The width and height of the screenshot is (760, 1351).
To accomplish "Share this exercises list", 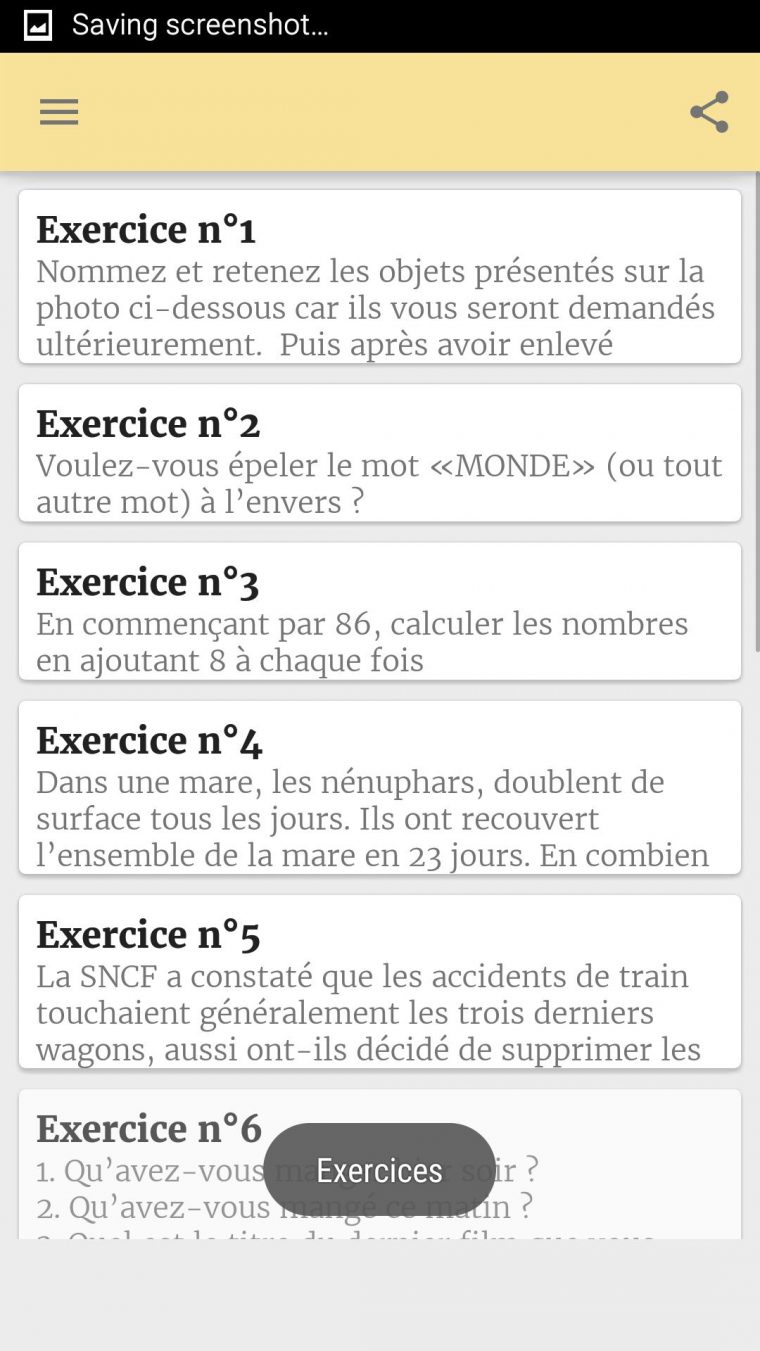I will click(709, 112).
